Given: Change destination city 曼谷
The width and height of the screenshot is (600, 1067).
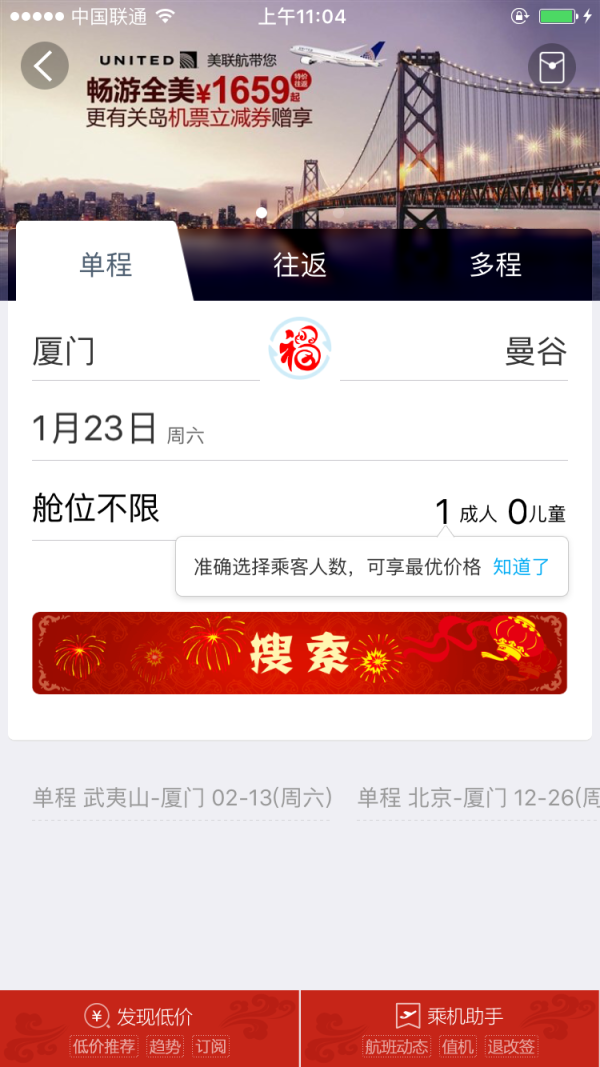Looking at the screenshot, I should coord(454,353).
